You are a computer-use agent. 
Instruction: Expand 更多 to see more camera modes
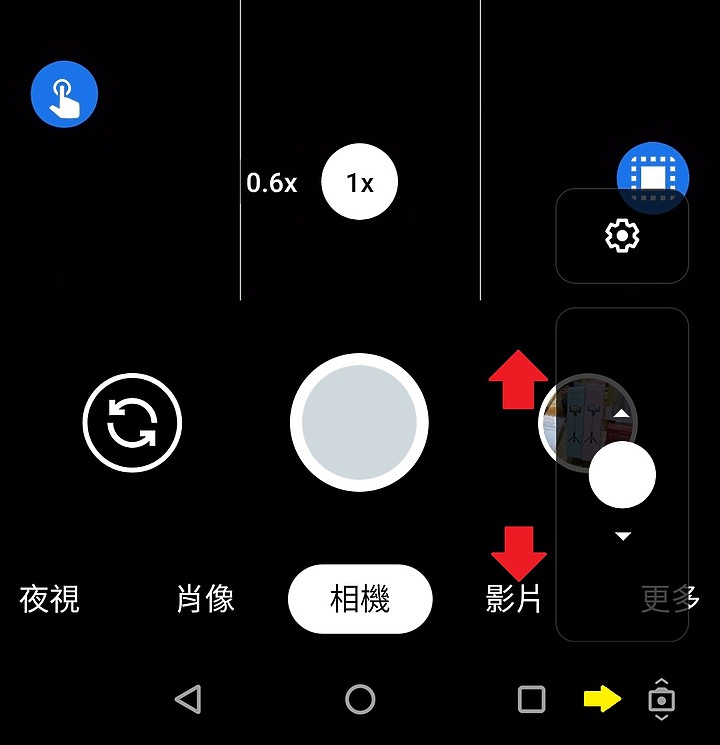point(668,598)
